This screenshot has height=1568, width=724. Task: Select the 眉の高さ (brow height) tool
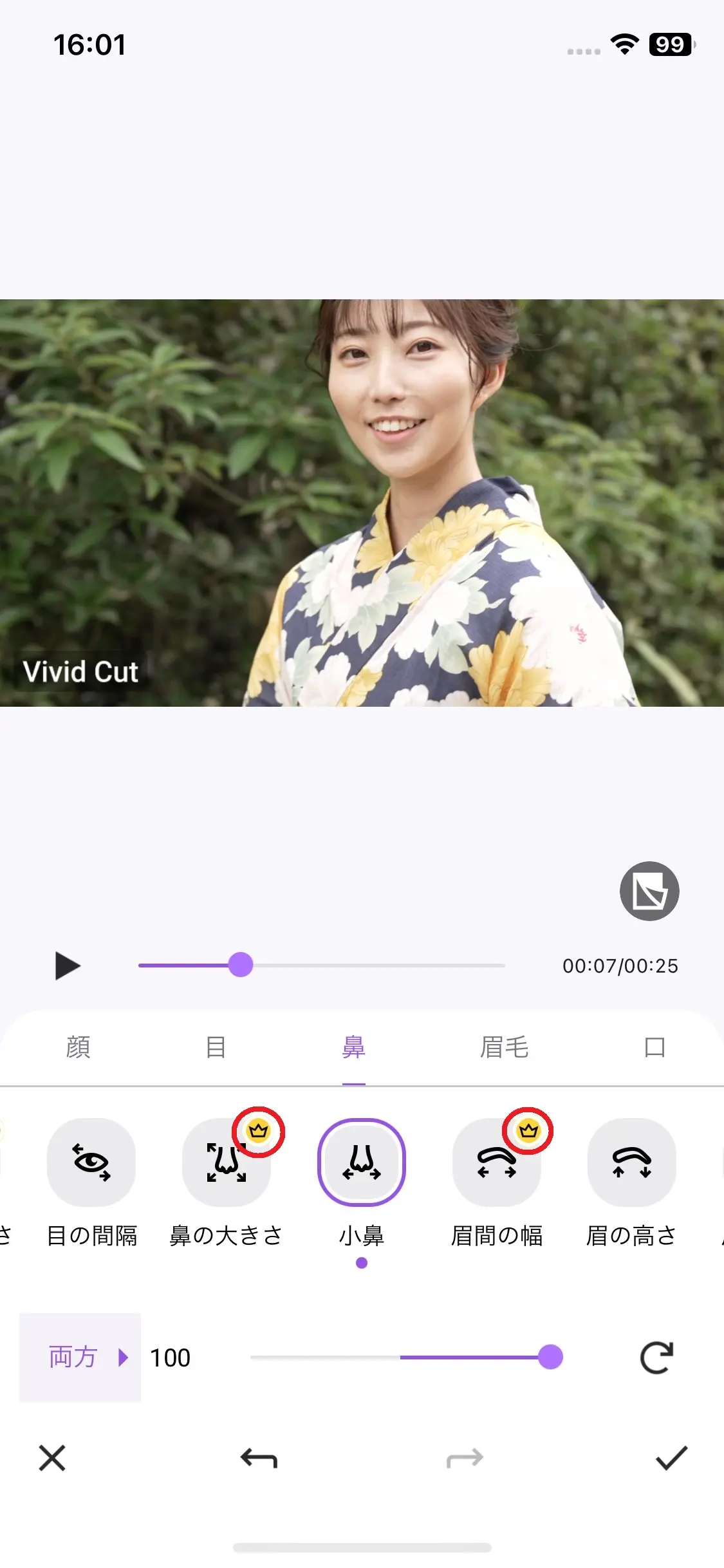point(632,1162)
